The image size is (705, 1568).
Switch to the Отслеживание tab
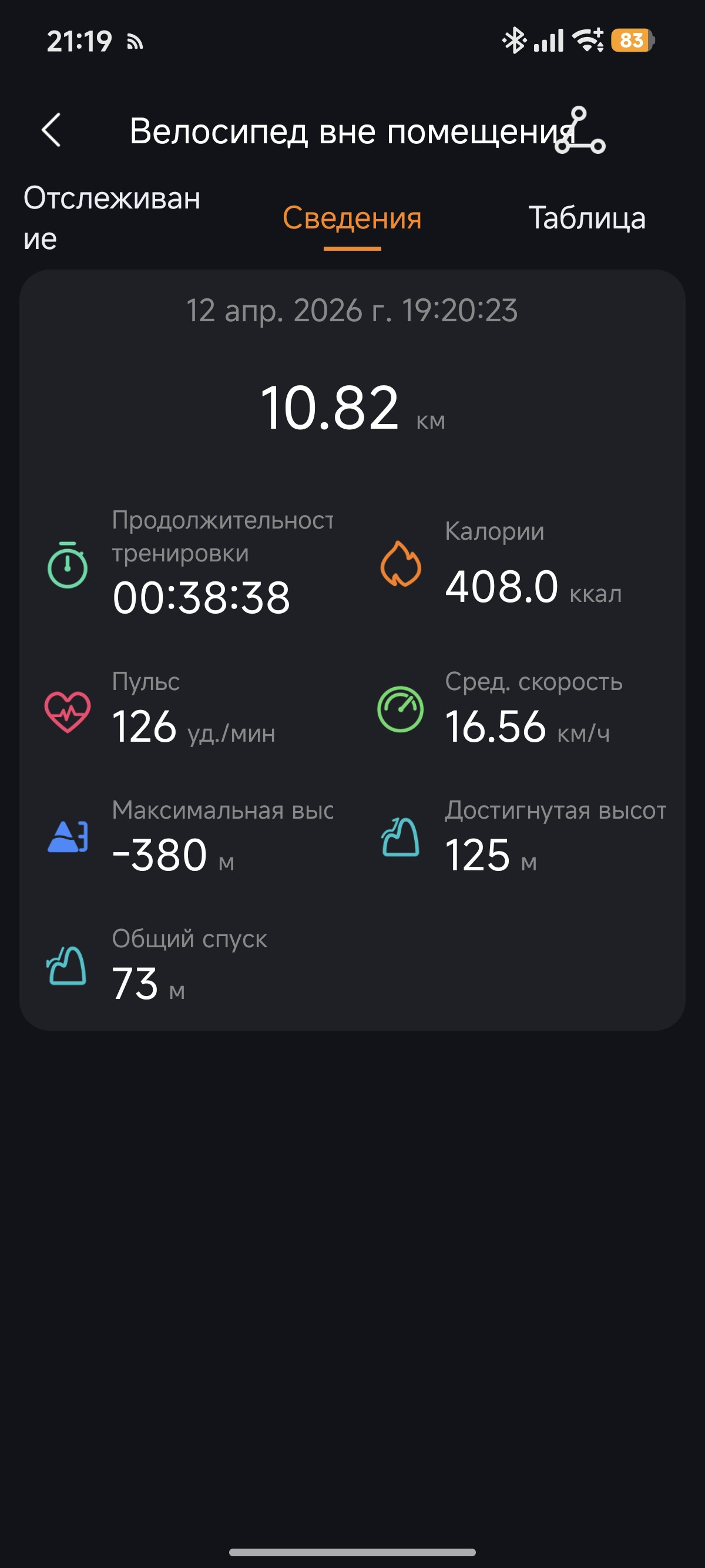pyautogui.click(x=112, y=217)
